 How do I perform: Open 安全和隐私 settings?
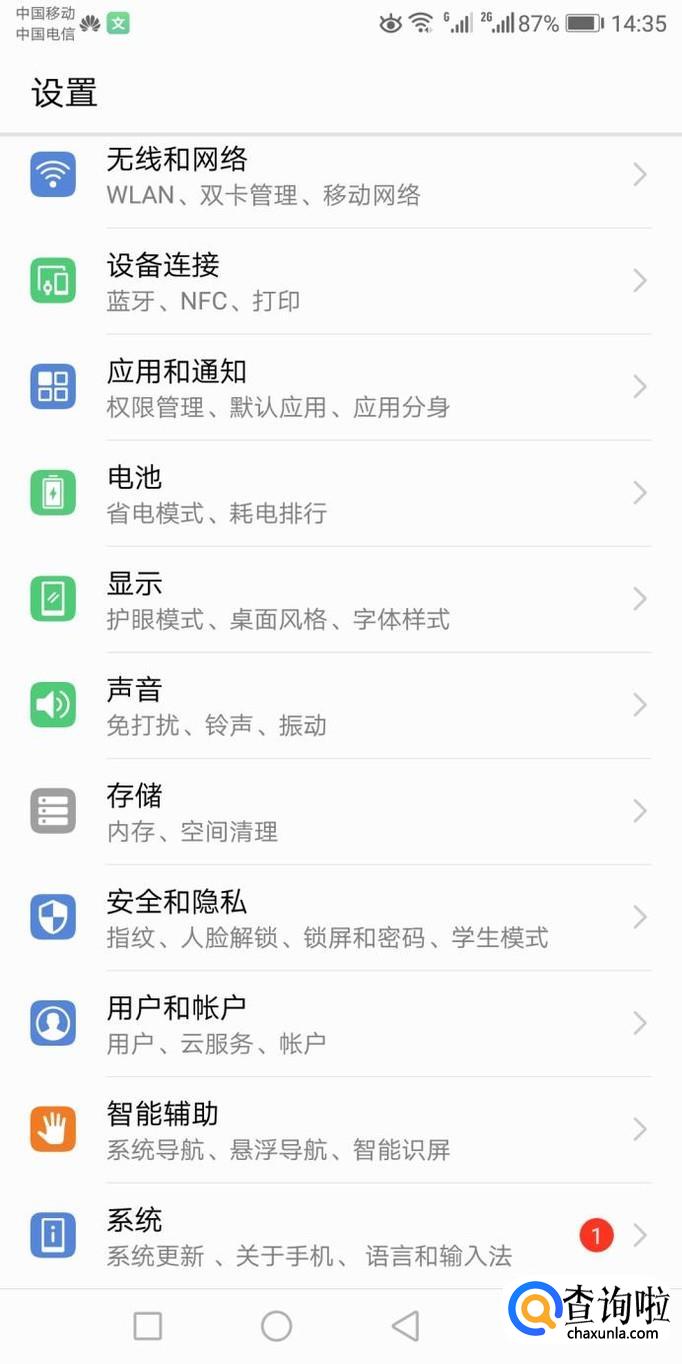pyautogui.click(x=340, y=918)
